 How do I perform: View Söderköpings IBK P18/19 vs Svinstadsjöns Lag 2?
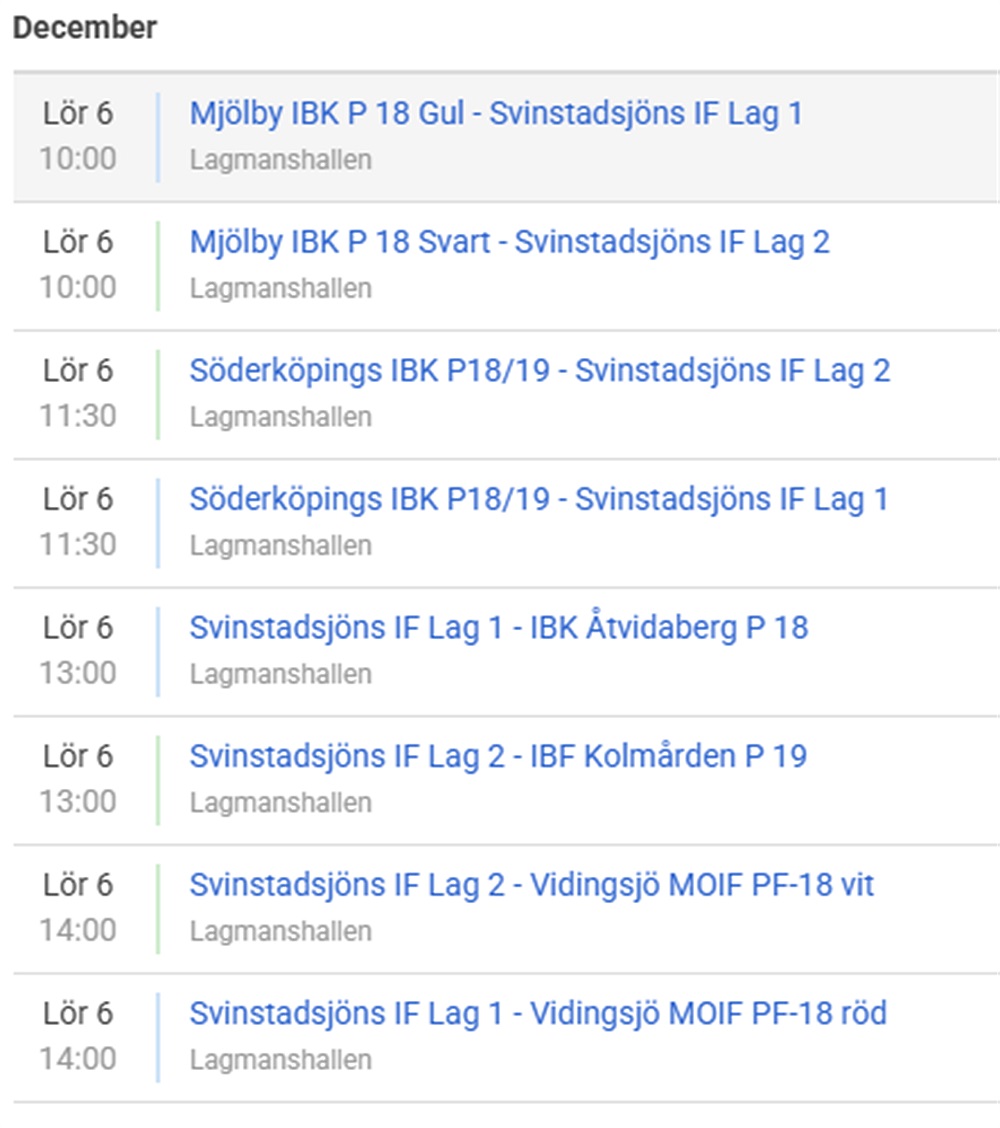click(x=539, y=371)
